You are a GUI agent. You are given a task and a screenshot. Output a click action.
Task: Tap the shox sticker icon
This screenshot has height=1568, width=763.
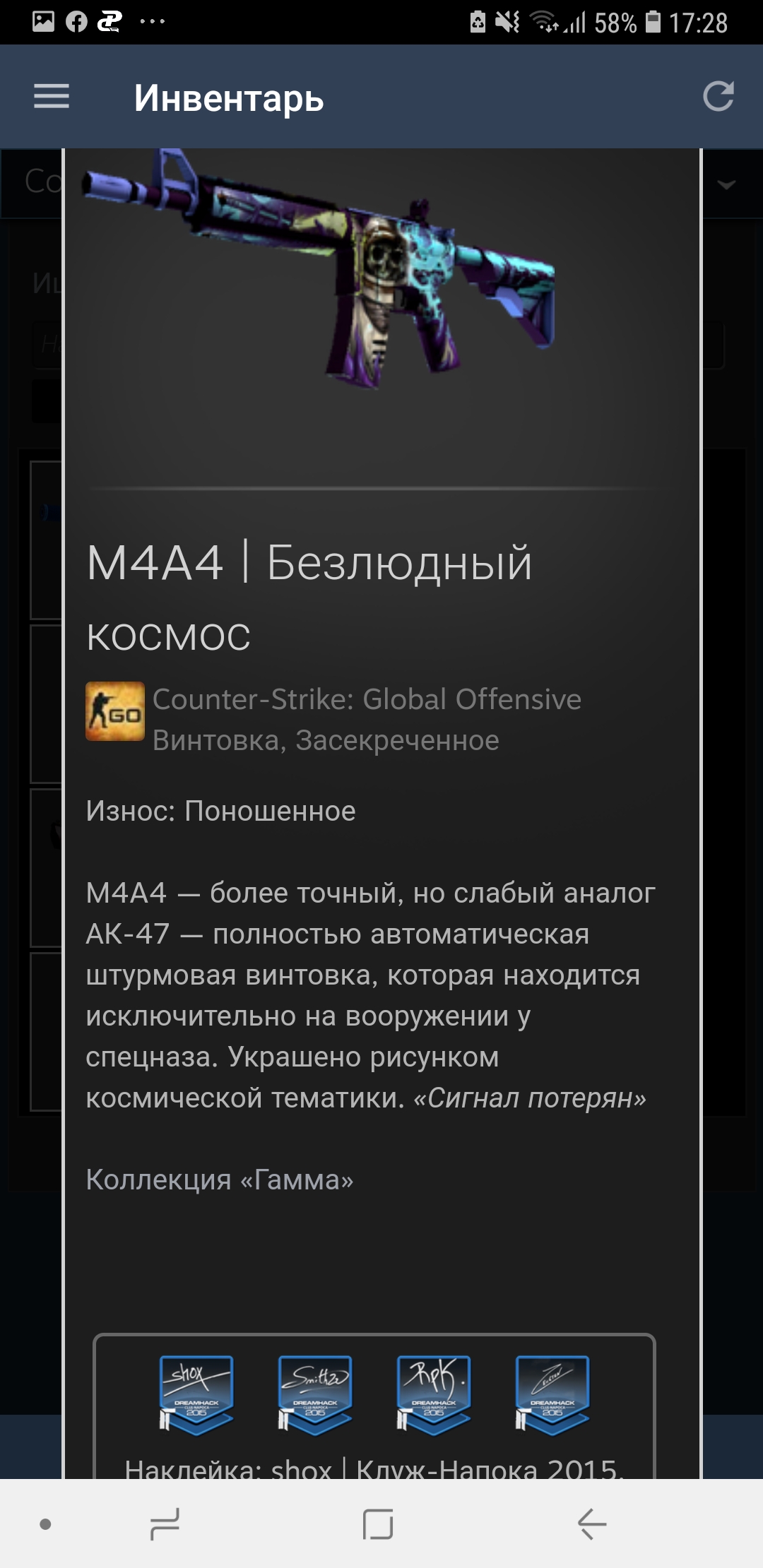coord(196,1395)
